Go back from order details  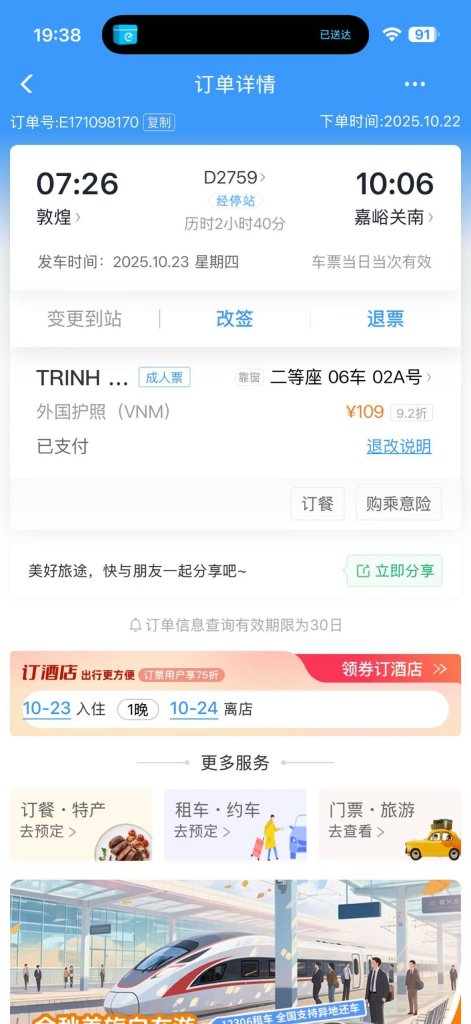pos(27,84)
